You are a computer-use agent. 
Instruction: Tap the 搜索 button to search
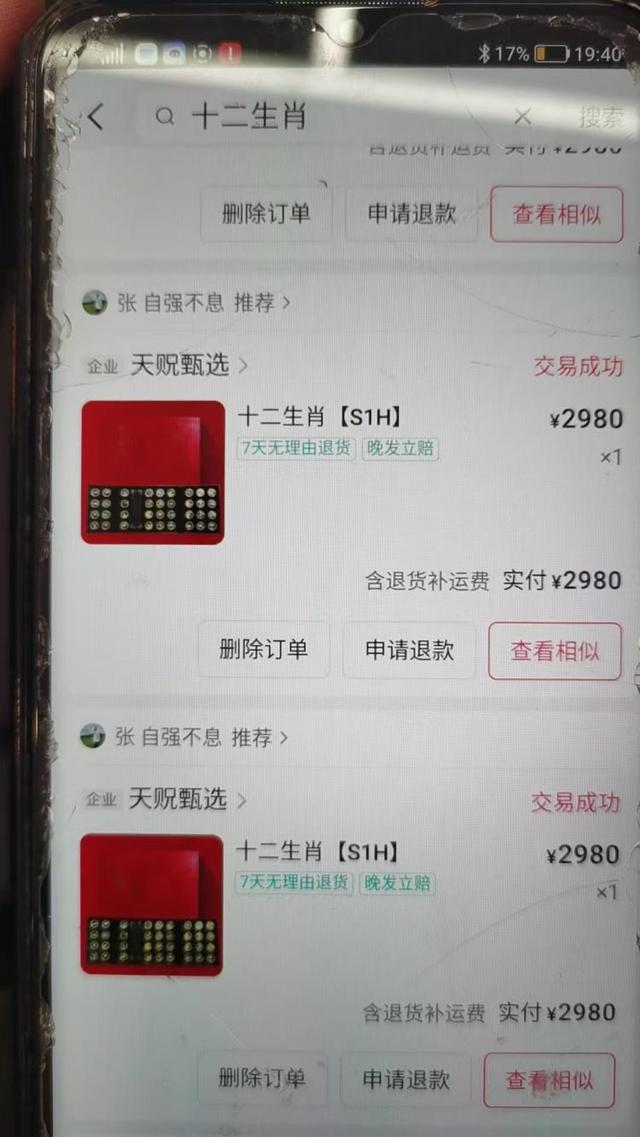600,117
